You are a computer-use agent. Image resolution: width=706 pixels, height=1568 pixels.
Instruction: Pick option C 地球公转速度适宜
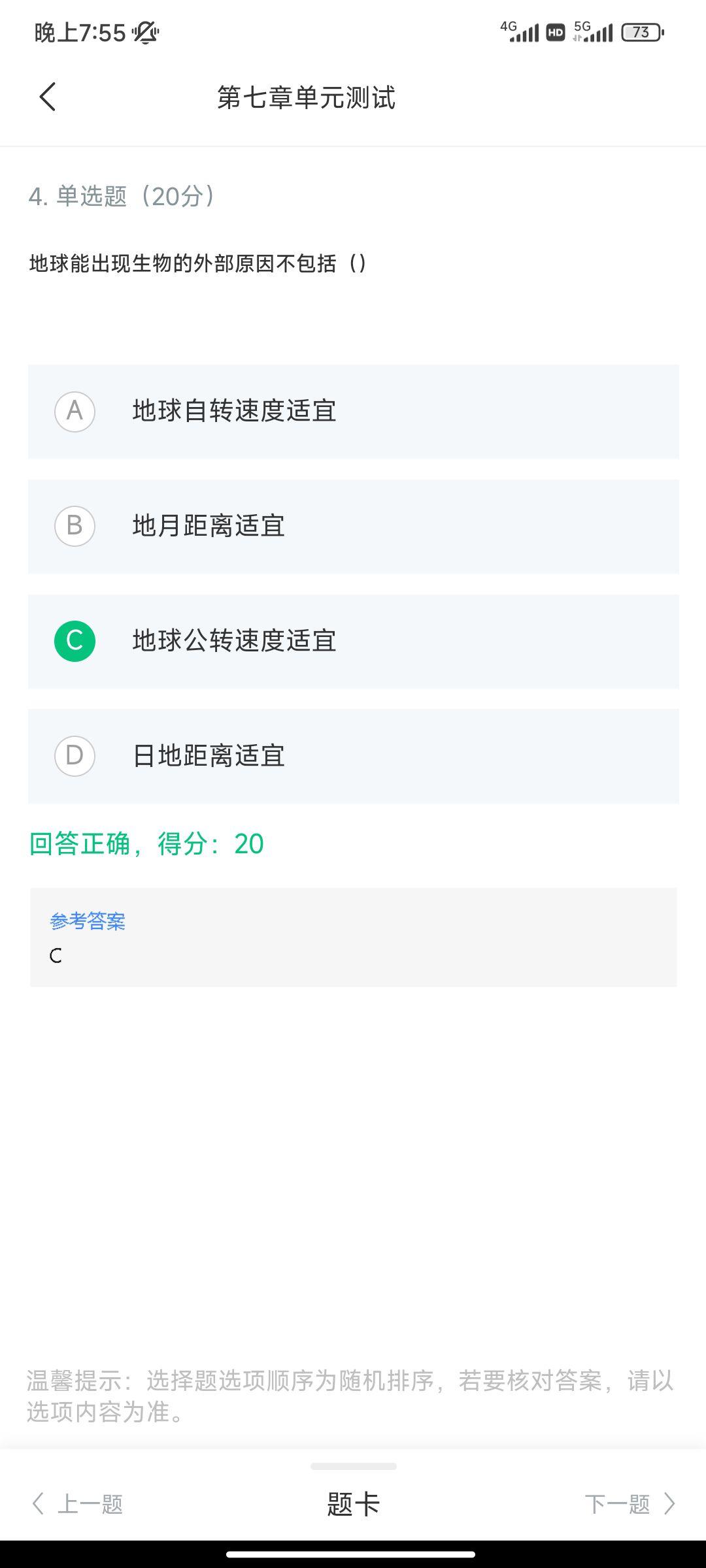[x=353, y=641]
